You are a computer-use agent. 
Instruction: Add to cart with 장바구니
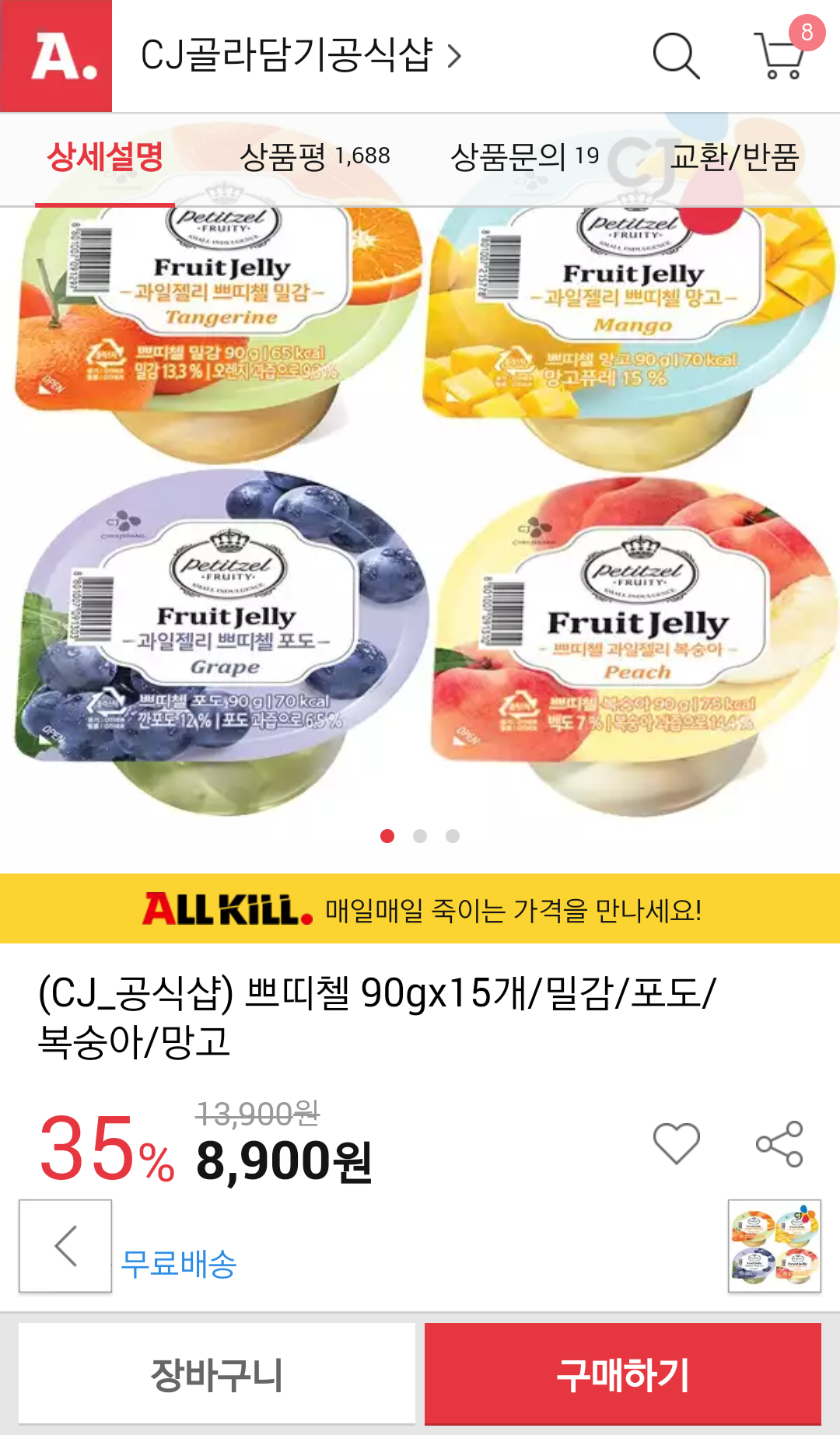[217, 1374]
